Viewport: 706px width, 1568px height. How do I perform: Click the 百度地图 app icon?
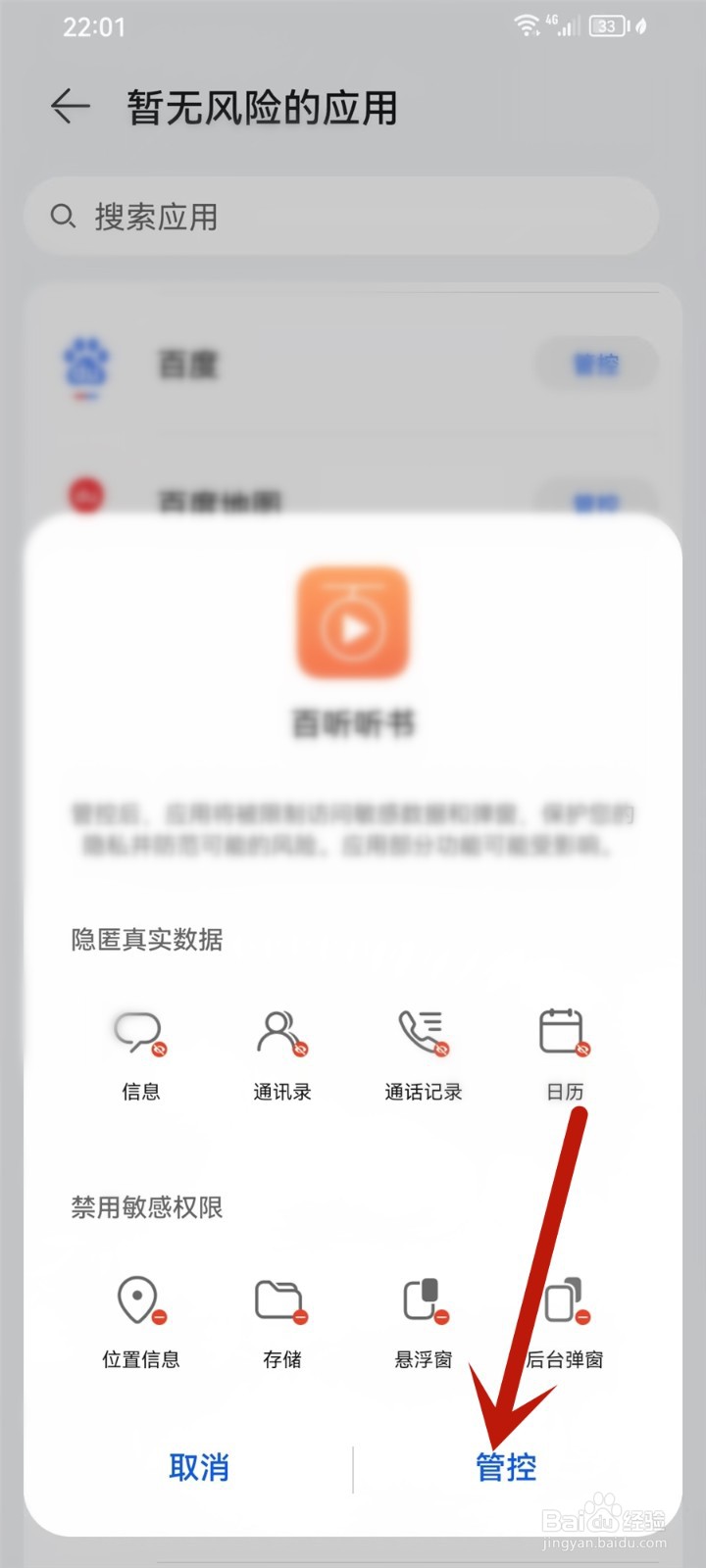click(86, 498)
